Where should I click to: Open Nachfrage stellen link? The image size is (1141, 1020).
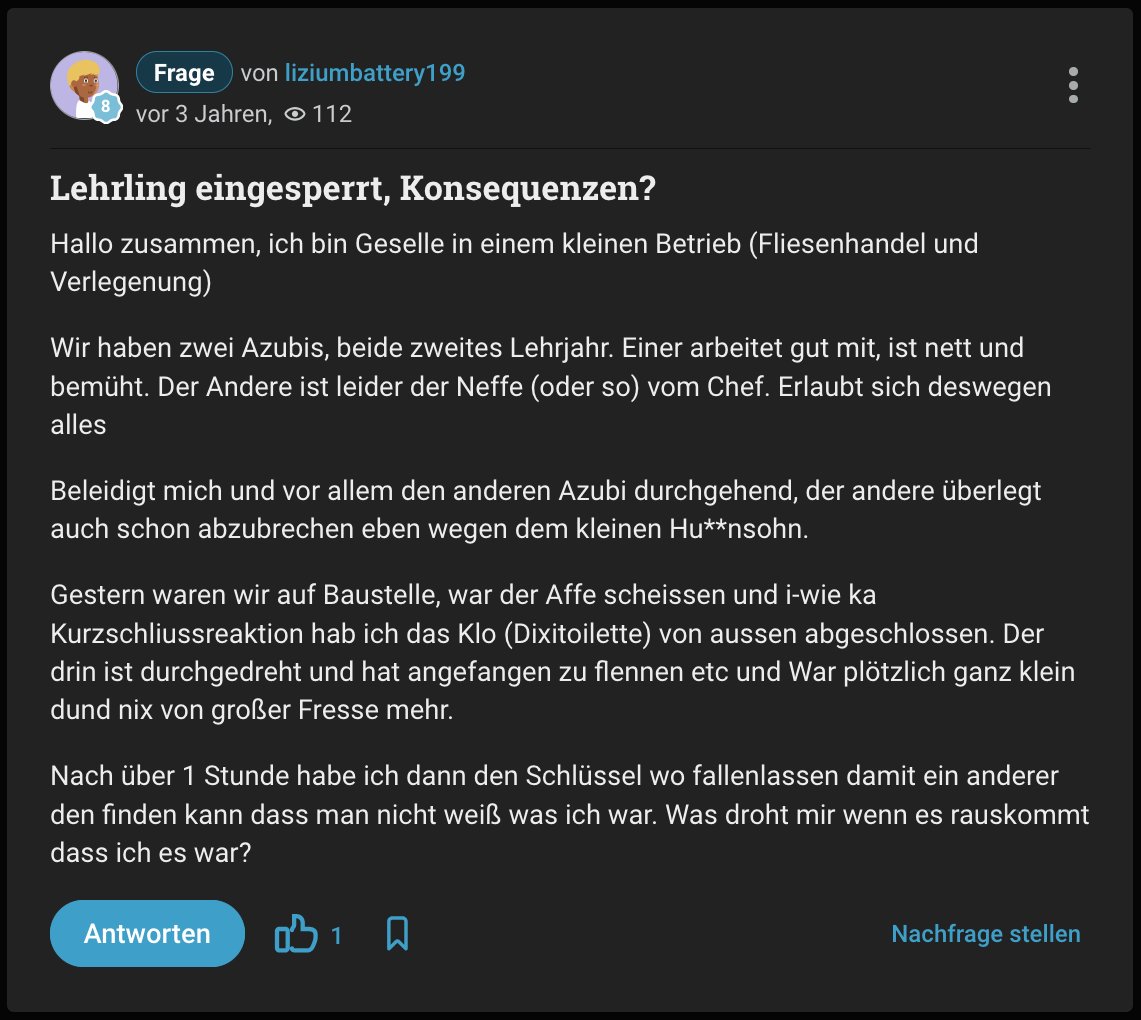[985, 934]
